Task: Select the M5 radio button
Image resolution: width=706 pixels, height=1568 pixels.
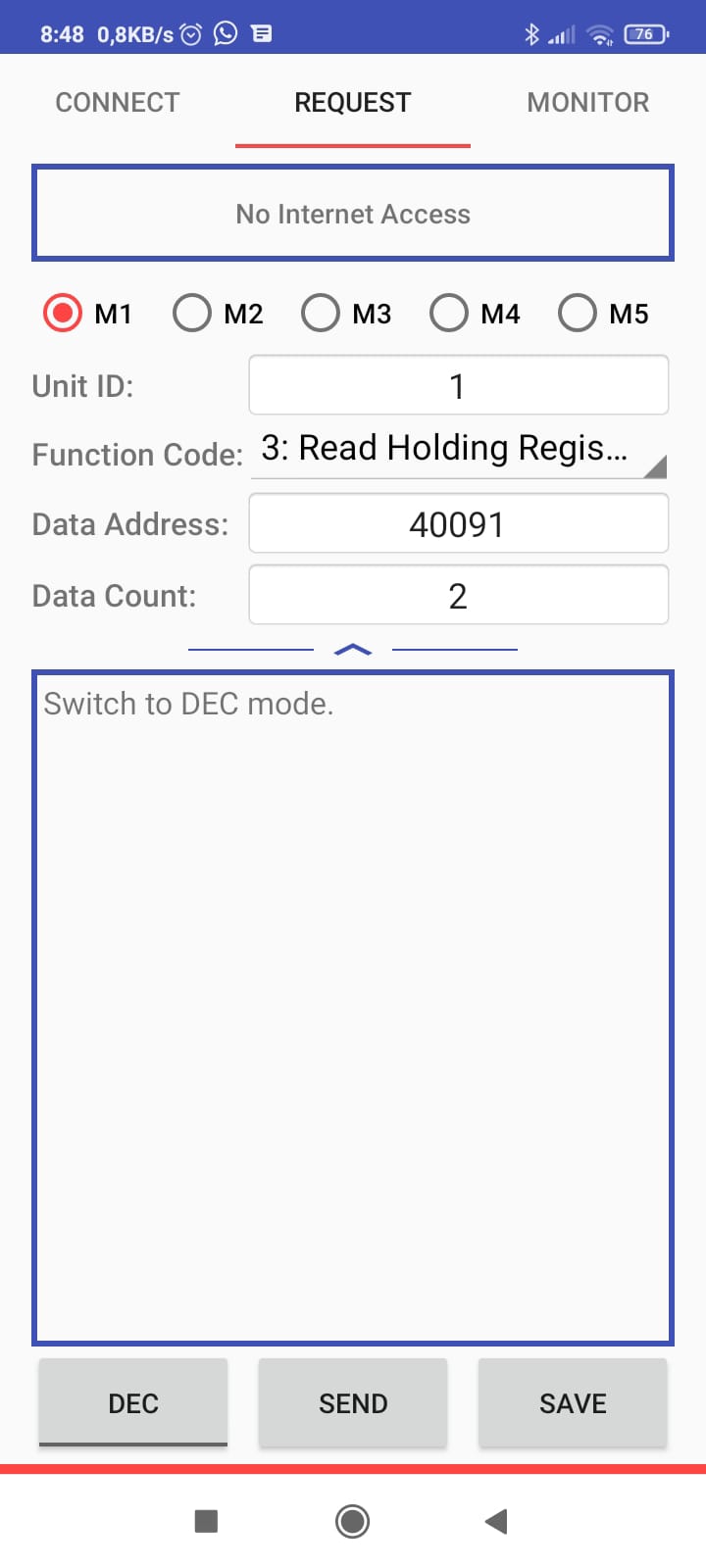Action: pyautogui.click(x=602, y=314)
